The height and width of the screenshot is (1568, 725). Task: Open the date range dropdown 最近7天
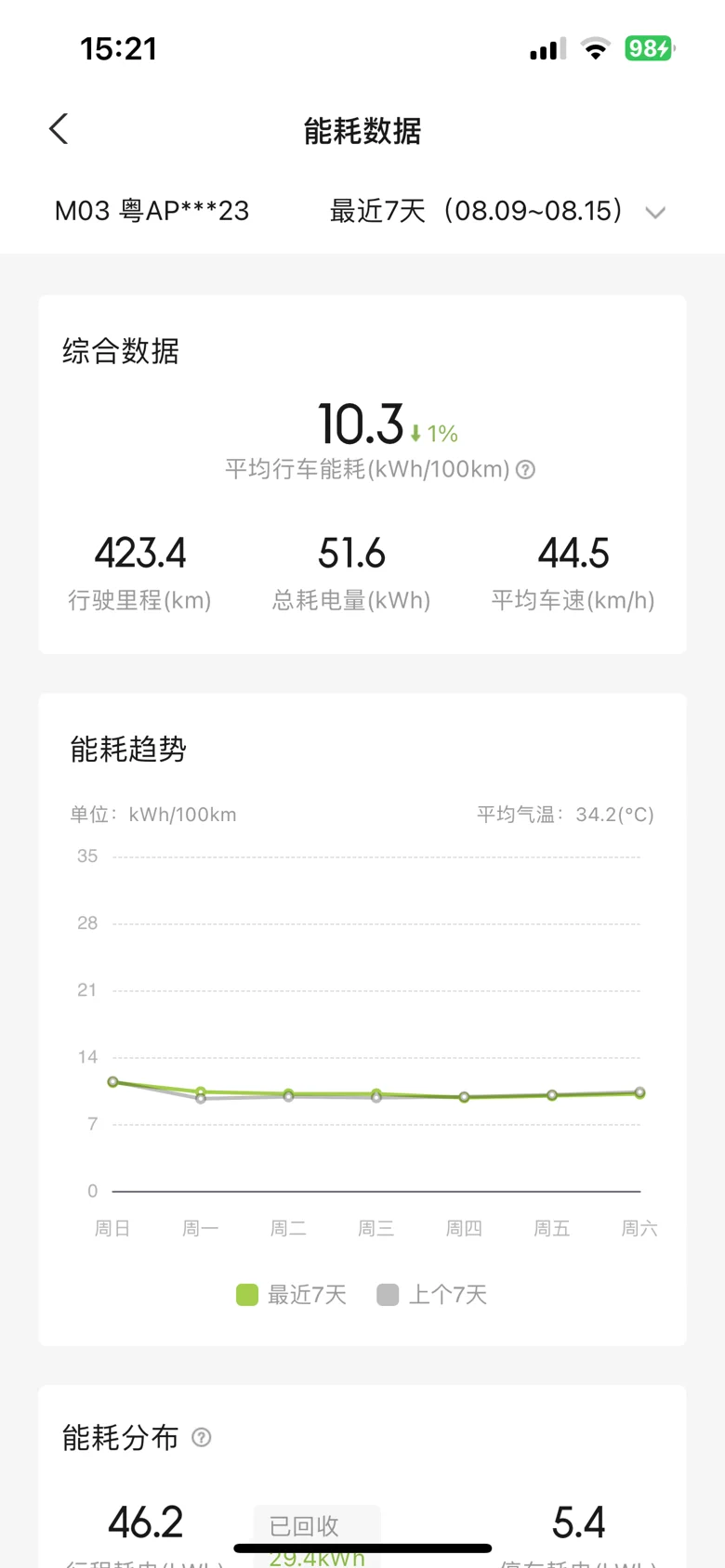[x=497, y=211]
